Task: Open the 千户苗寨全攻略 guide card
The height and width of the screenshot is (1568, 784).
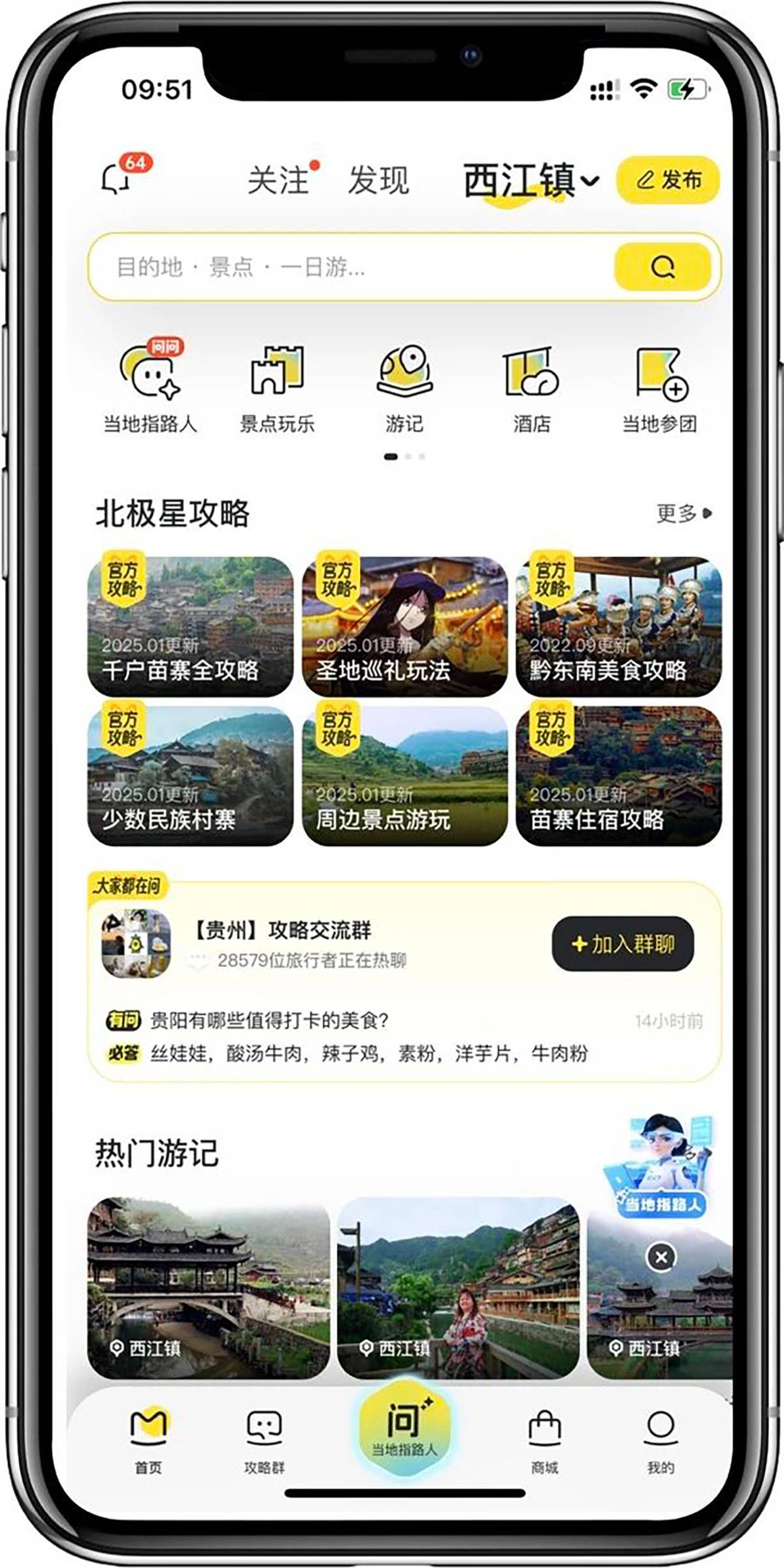Action: [x=190, y=626]
